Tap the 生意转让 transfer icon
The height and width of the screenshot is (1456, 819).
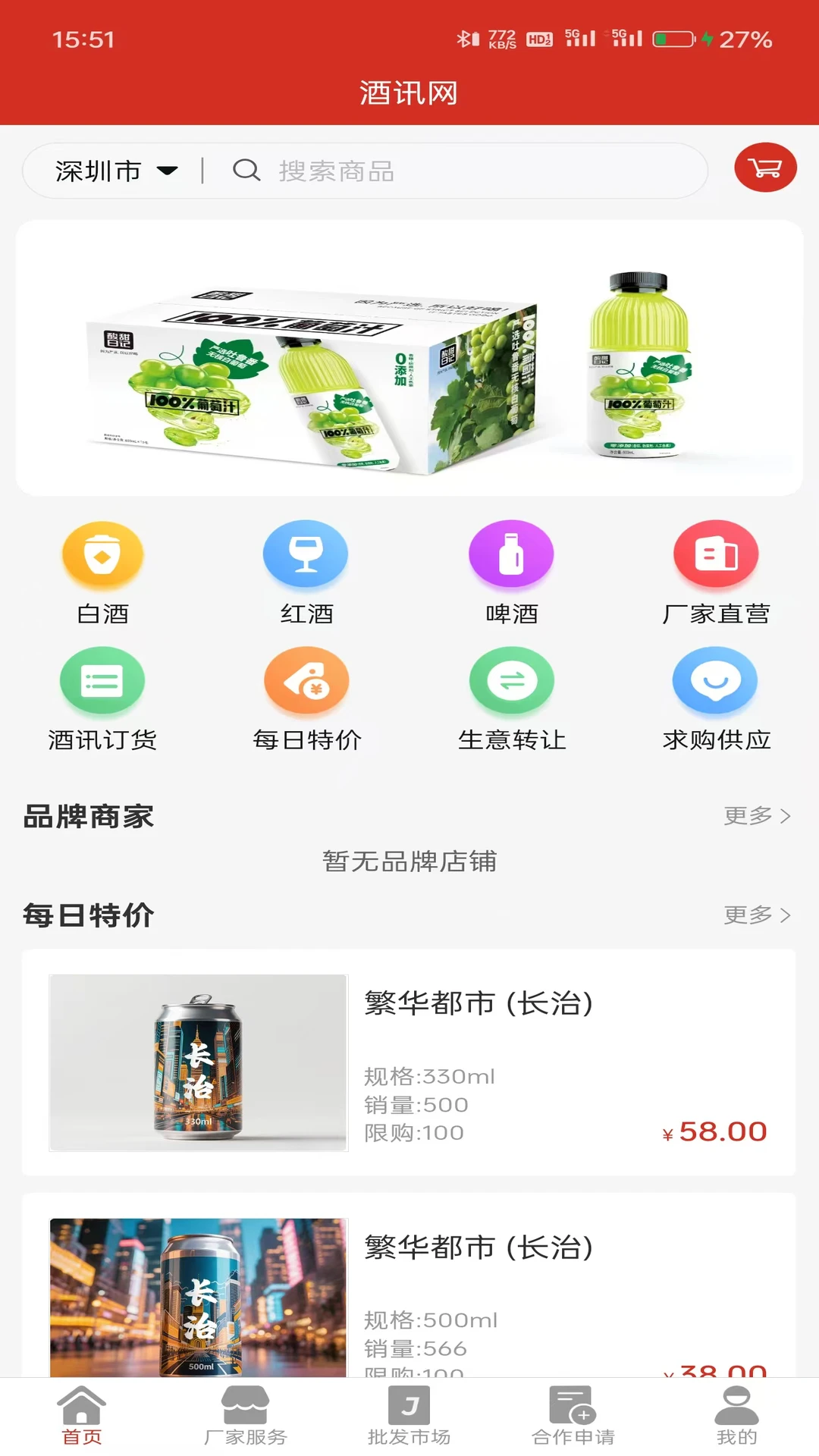511,680
